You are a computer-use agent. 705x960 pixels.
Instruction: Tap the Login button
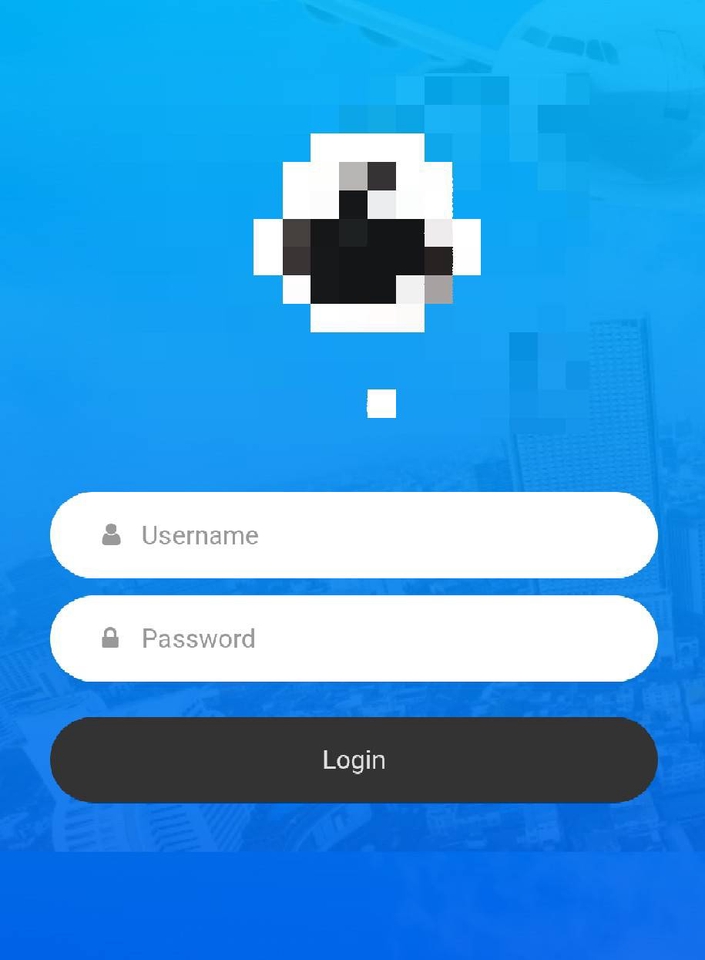click(x=353, y=760)
